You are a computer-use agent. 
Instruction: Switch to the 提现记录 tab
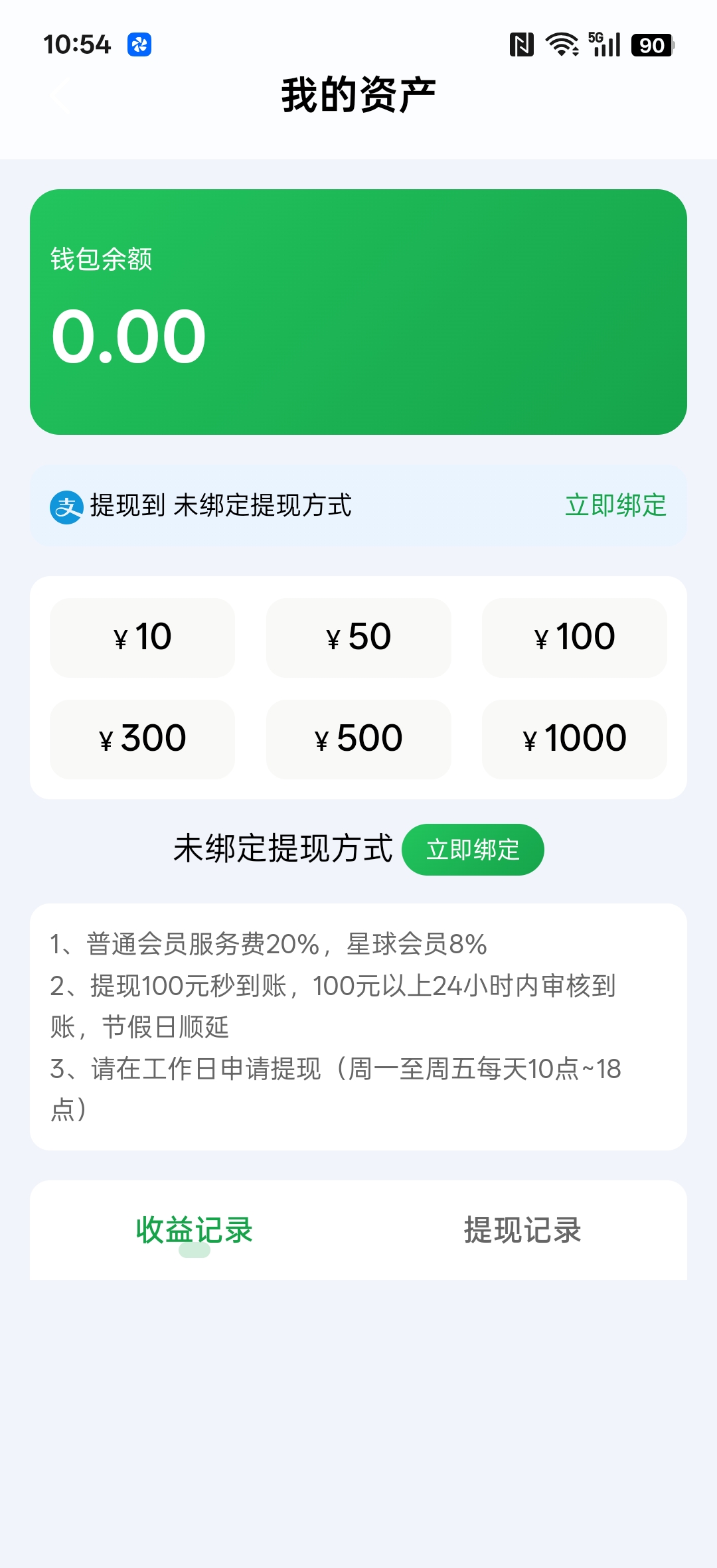point(522,1229)
